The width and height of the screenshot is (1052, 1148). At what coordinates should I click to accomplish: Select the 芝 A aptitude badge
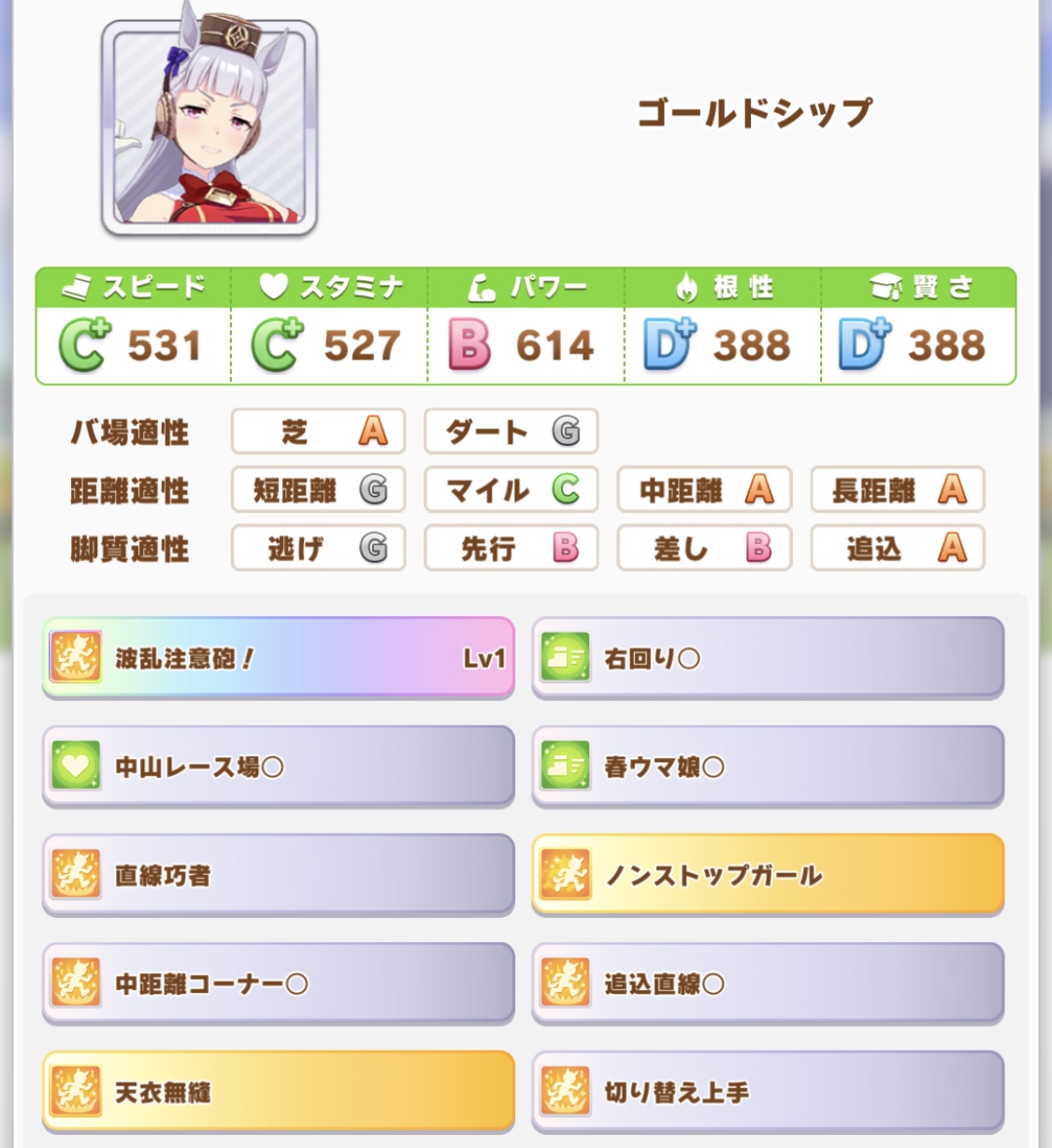318,431
